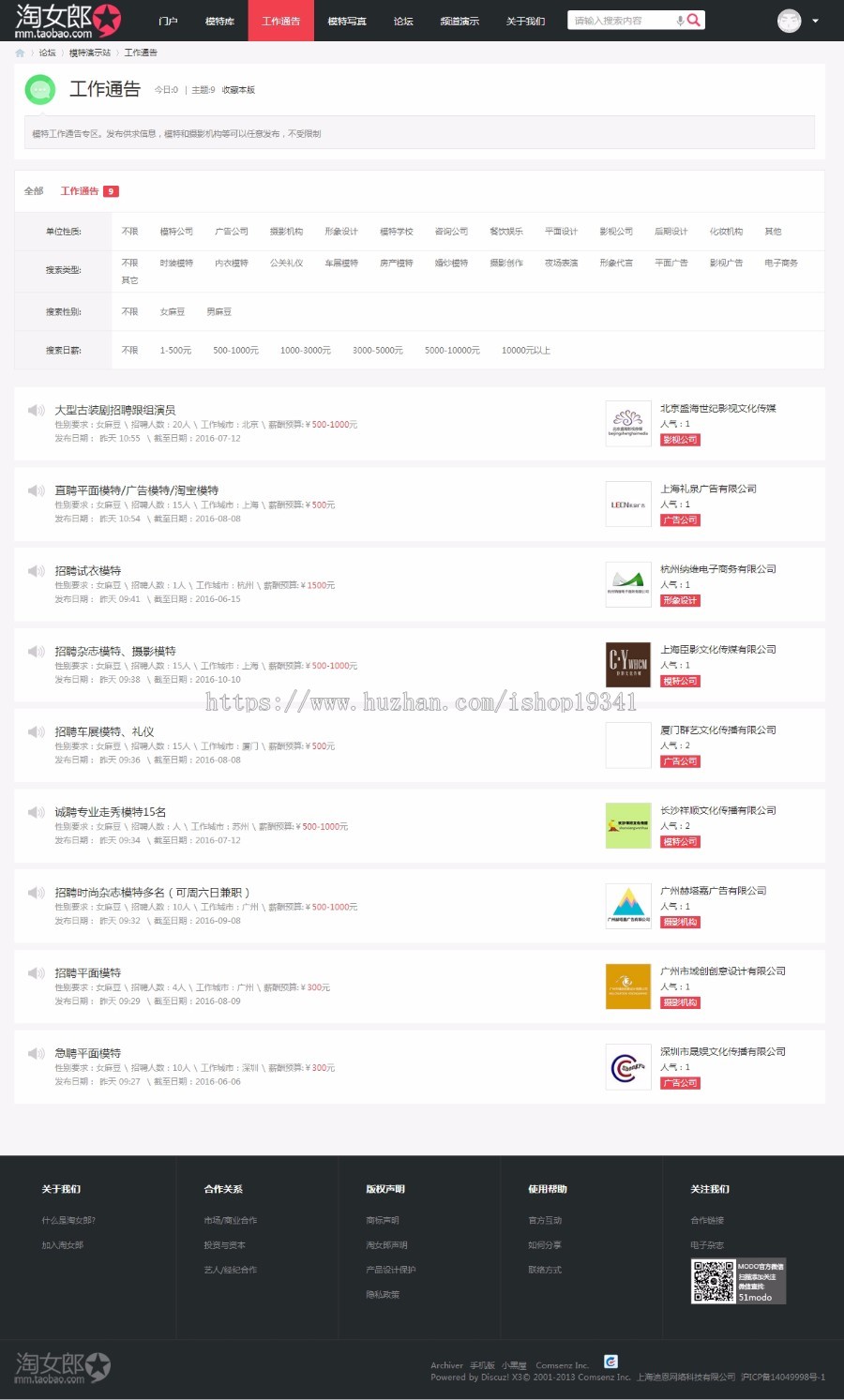Switch to the 模特库 nav tab
This screenshot has height=1400, width=844.
coord(219,21)
